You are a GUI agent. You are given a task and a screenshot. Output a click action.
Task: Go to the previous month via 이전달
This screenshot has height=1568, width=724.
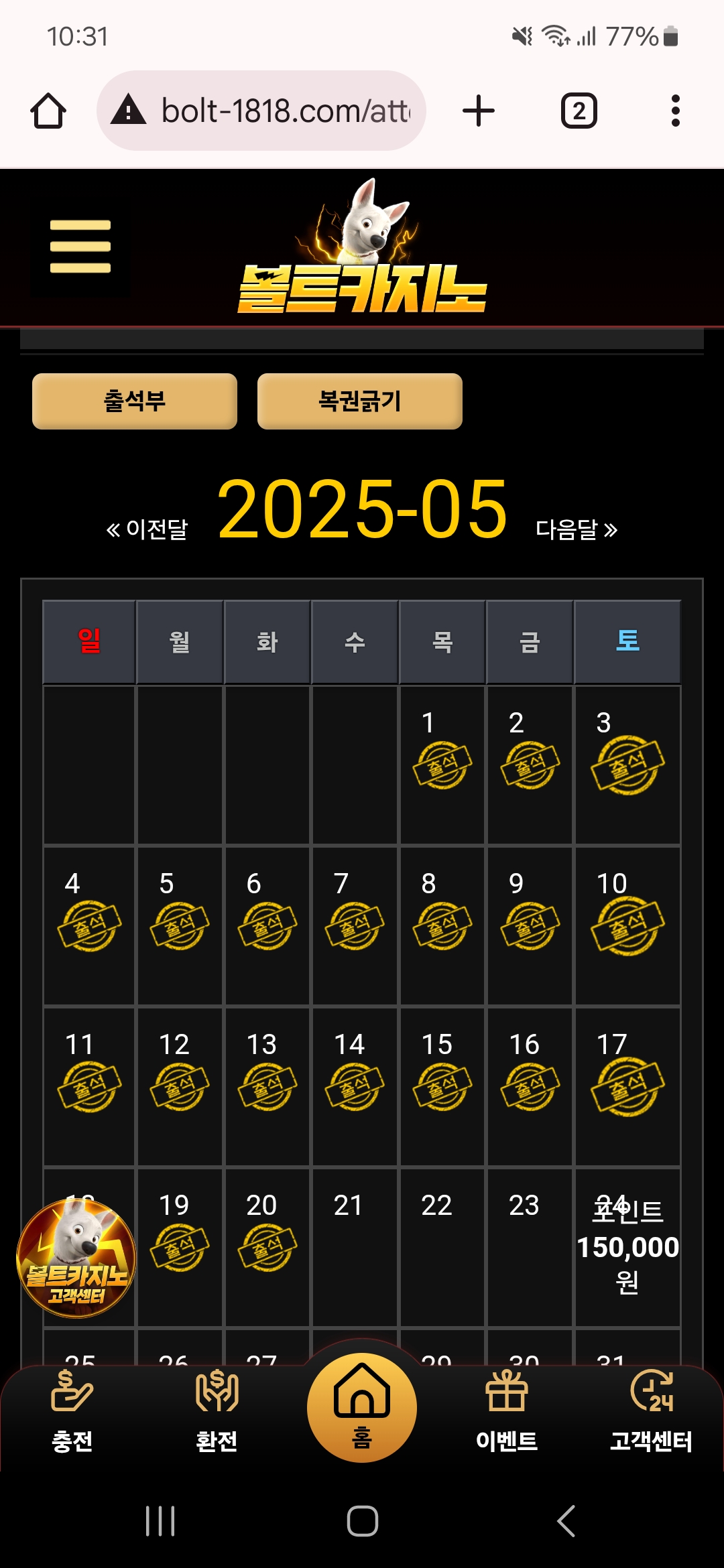coord(147,529)
